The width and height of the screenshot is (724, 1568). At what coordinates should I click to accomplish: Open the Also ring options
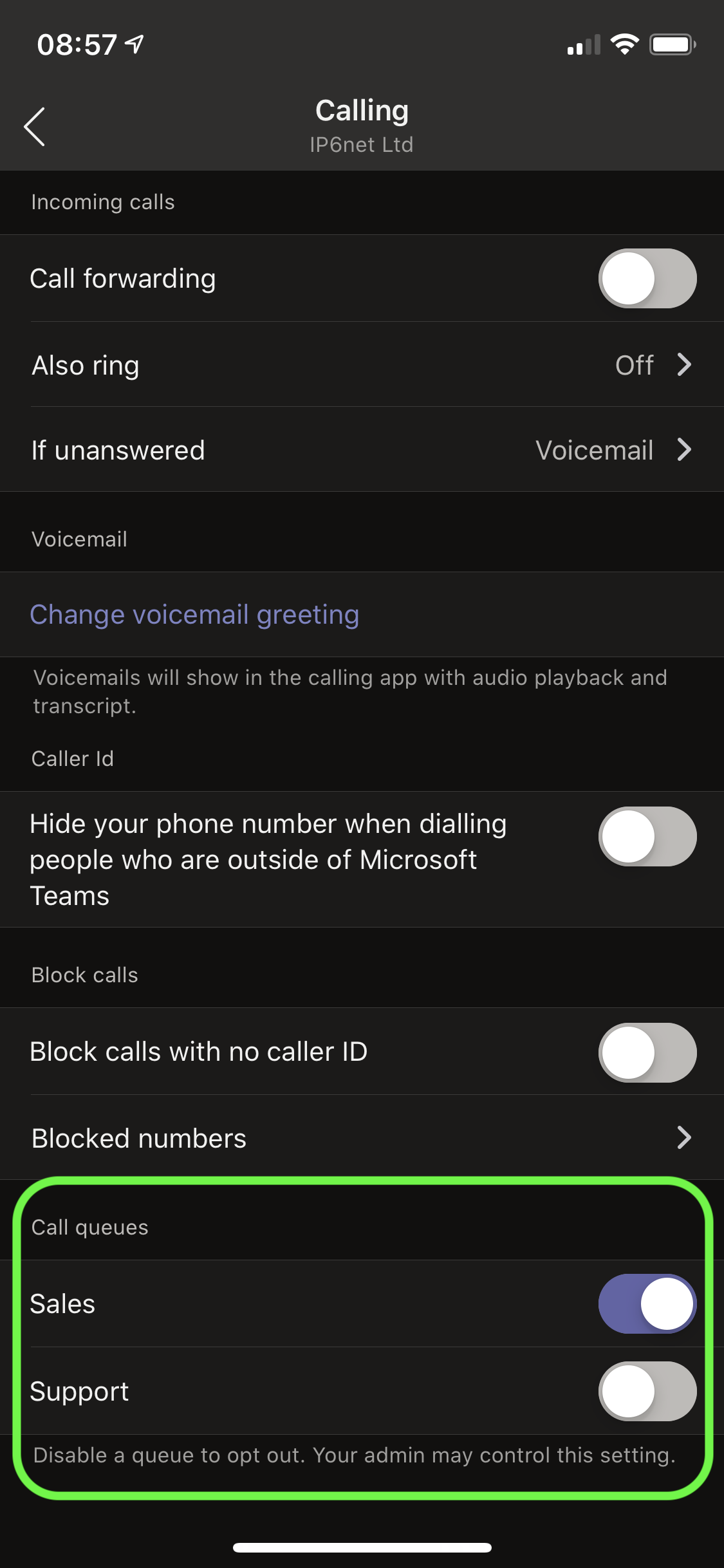click(x=362, y=365)
